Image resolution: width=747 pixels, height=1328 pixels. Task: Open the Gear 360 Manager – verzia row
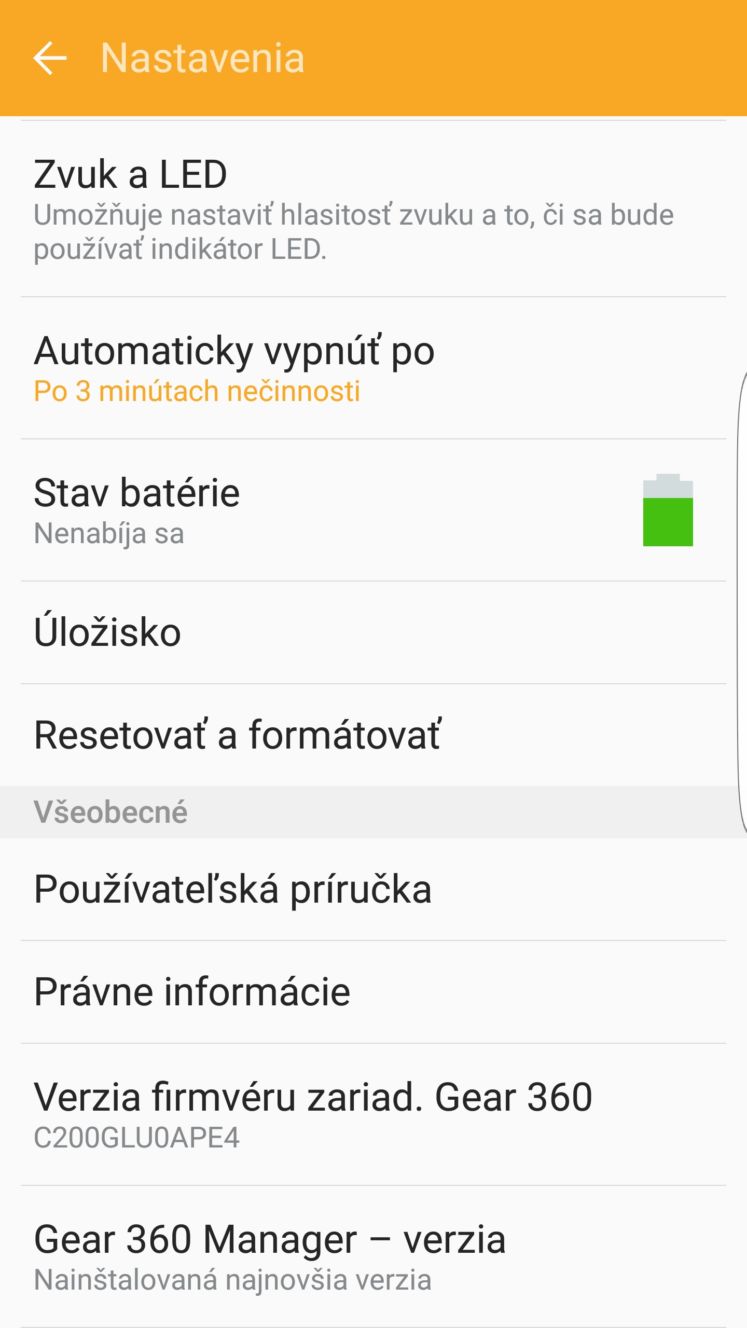(373, 1257)
